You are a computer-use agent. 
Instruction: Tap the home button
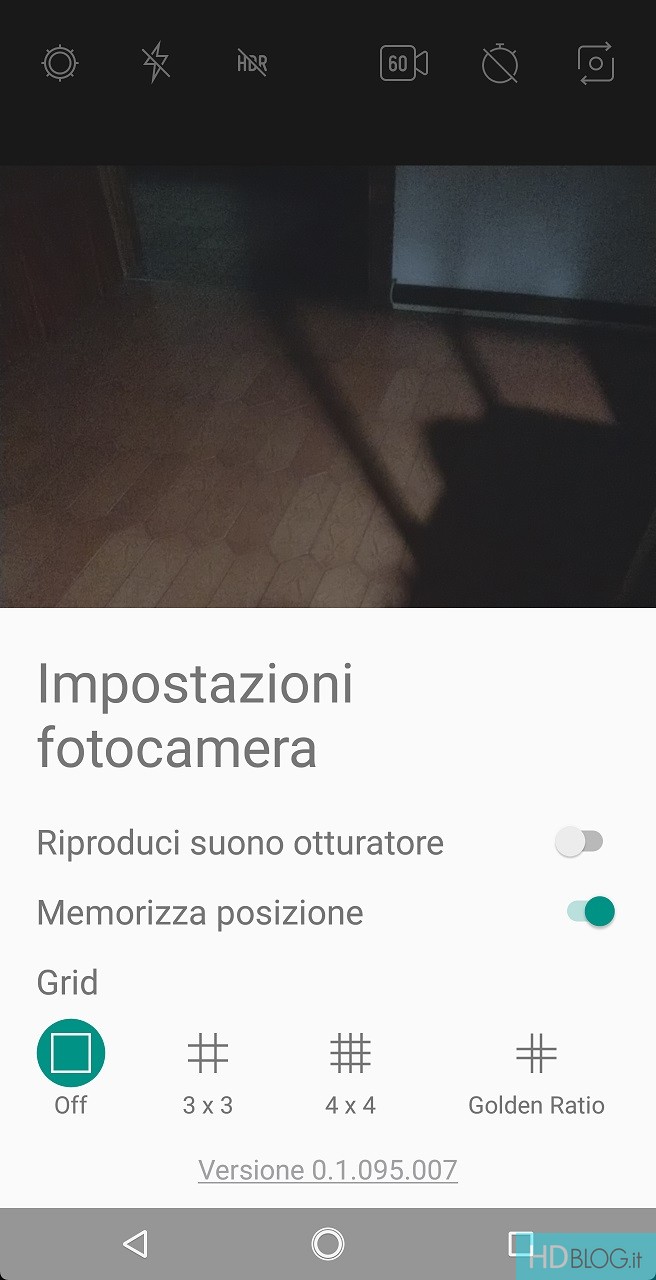328,1243
